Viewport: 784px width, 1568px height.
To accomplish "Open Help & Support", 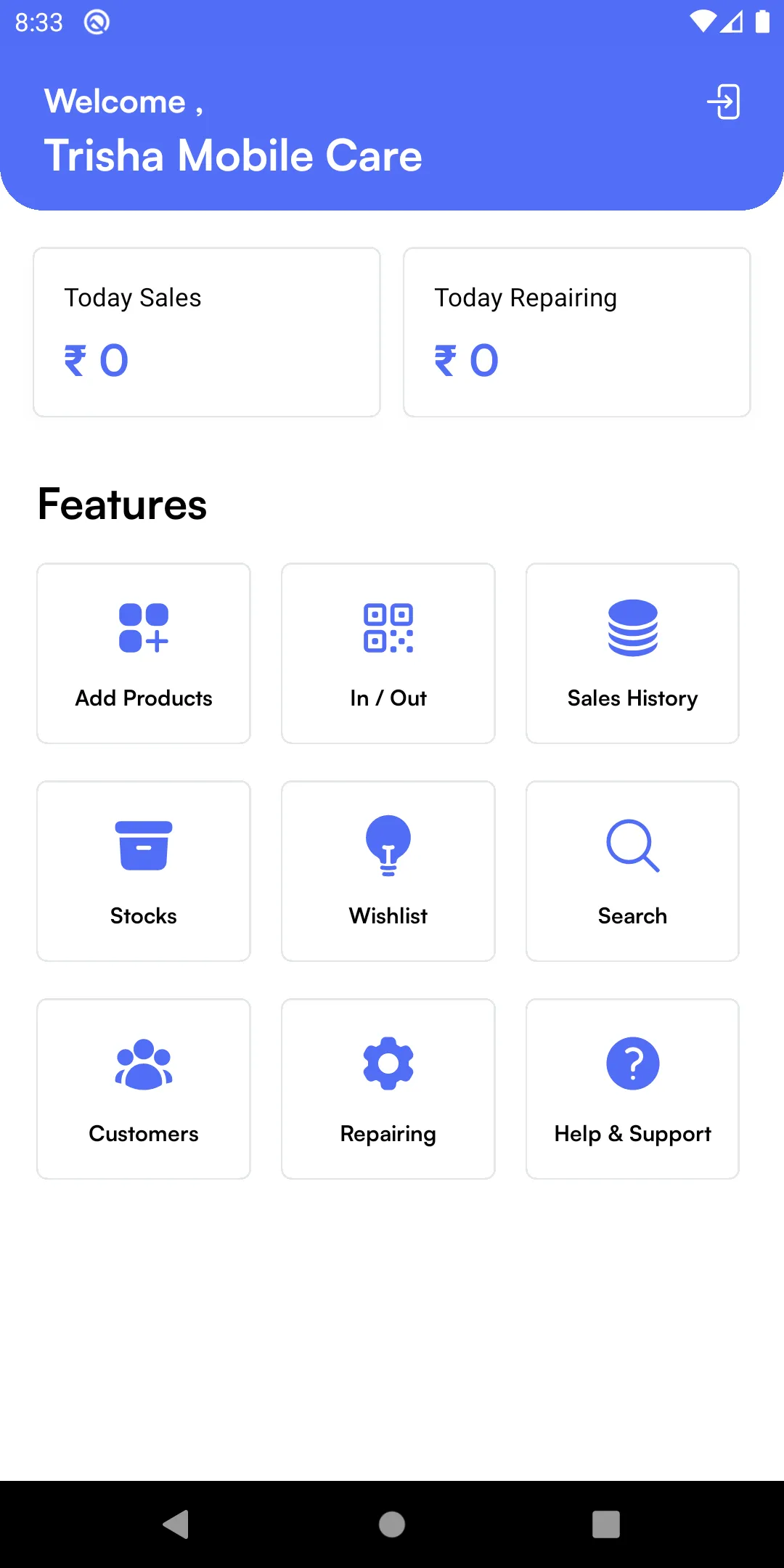I will (x=632, y=1089).
